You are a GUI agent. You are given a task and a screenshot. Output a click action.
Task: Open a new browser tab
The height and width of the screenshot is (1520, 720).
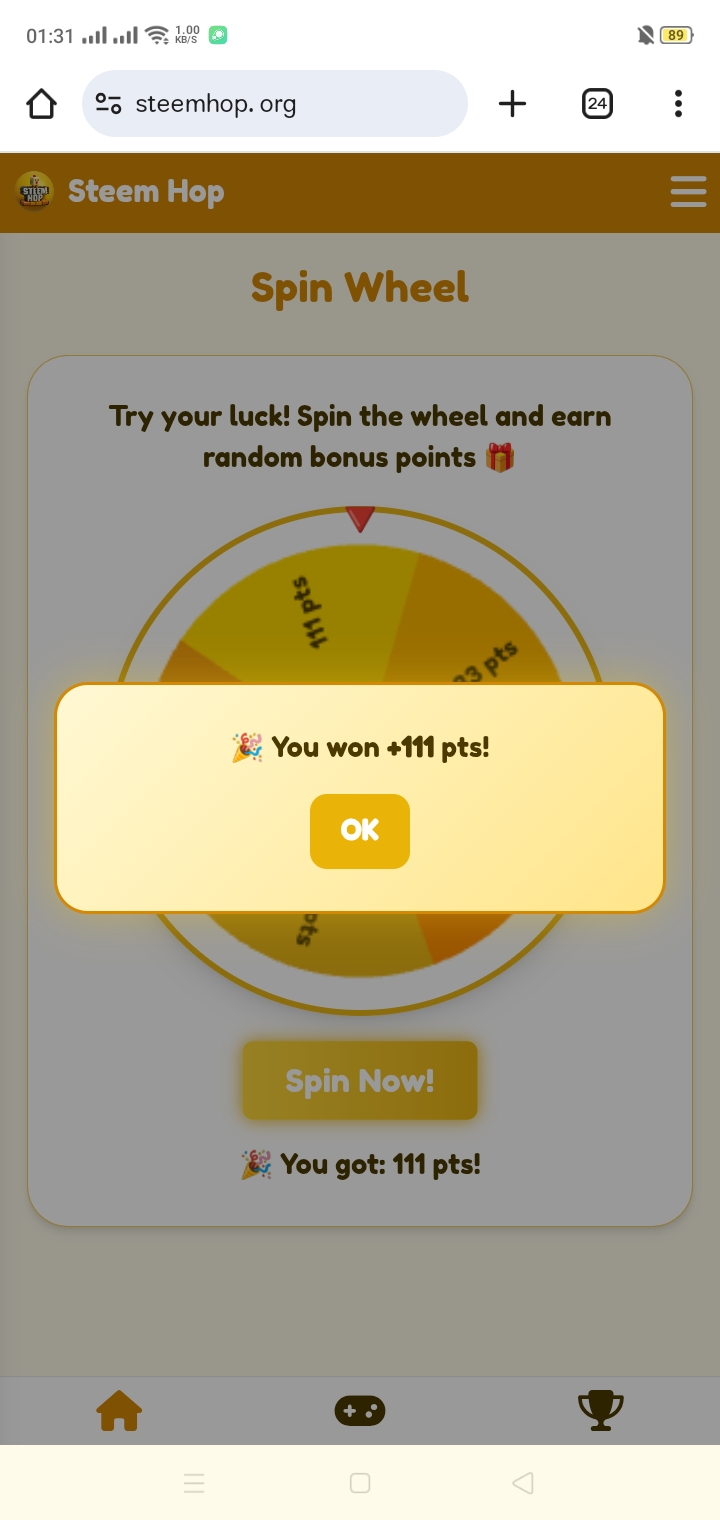[512, 104]
